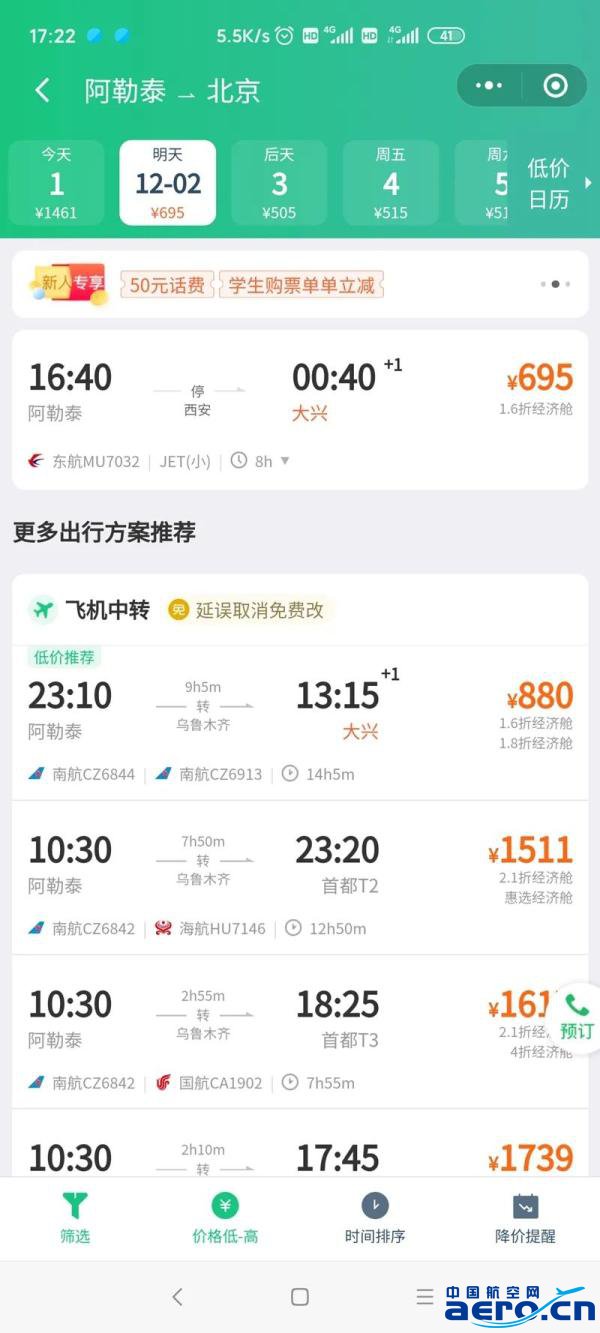
Task: Open the 新人专享 50元话费 promo banner
Action: 250,285
